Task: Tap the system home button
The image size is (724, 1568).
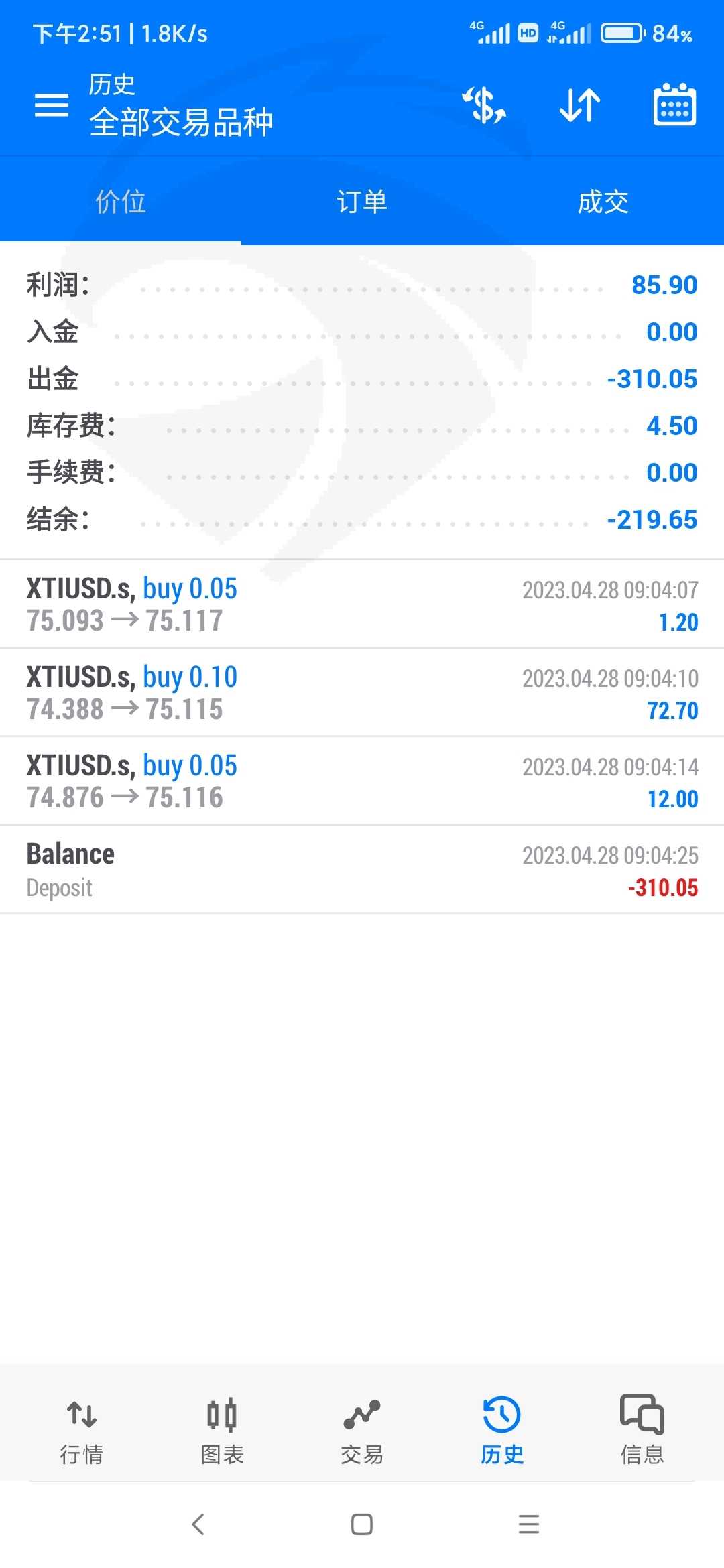Action: (x=362, y=1524)
